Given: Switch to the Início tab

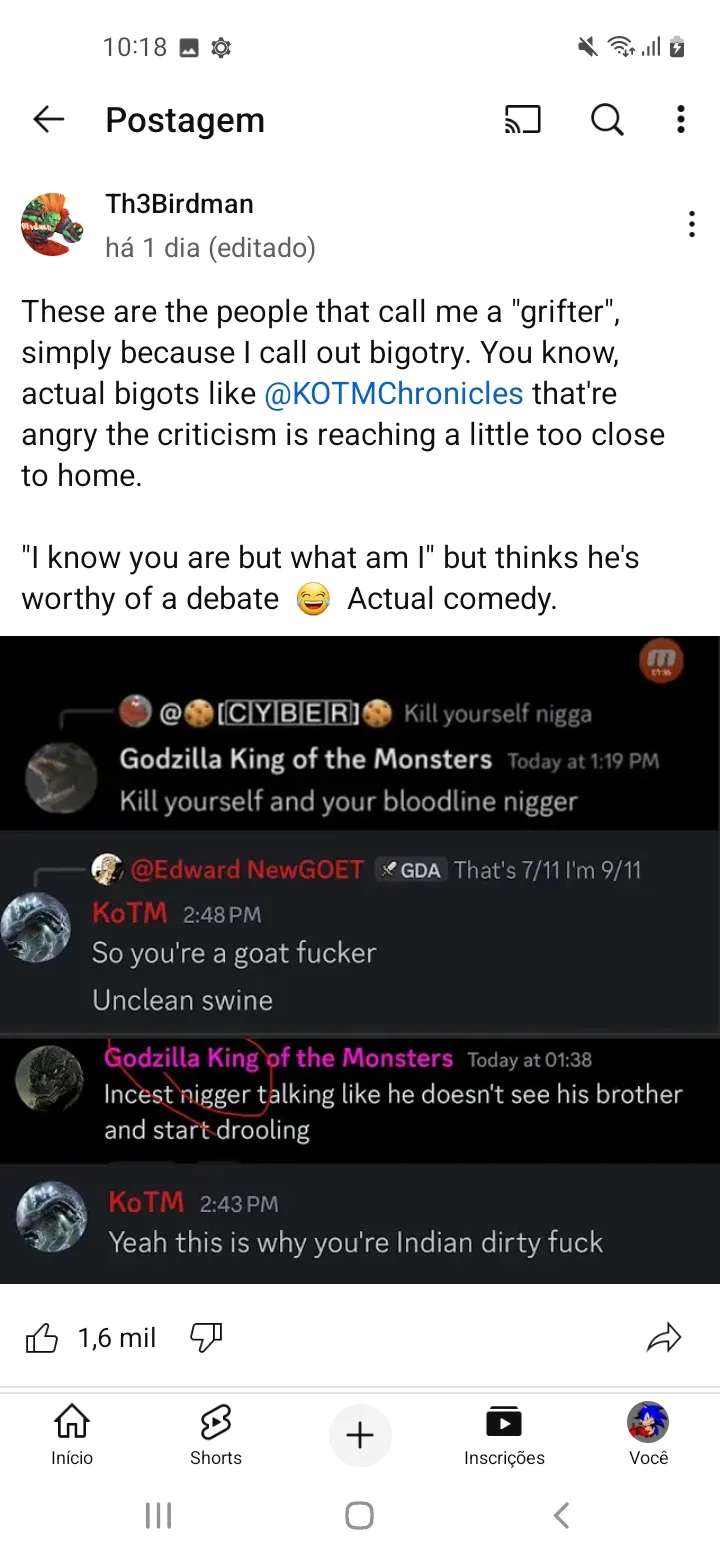Looking at the screenshot, I should [x=72, y=1434].
